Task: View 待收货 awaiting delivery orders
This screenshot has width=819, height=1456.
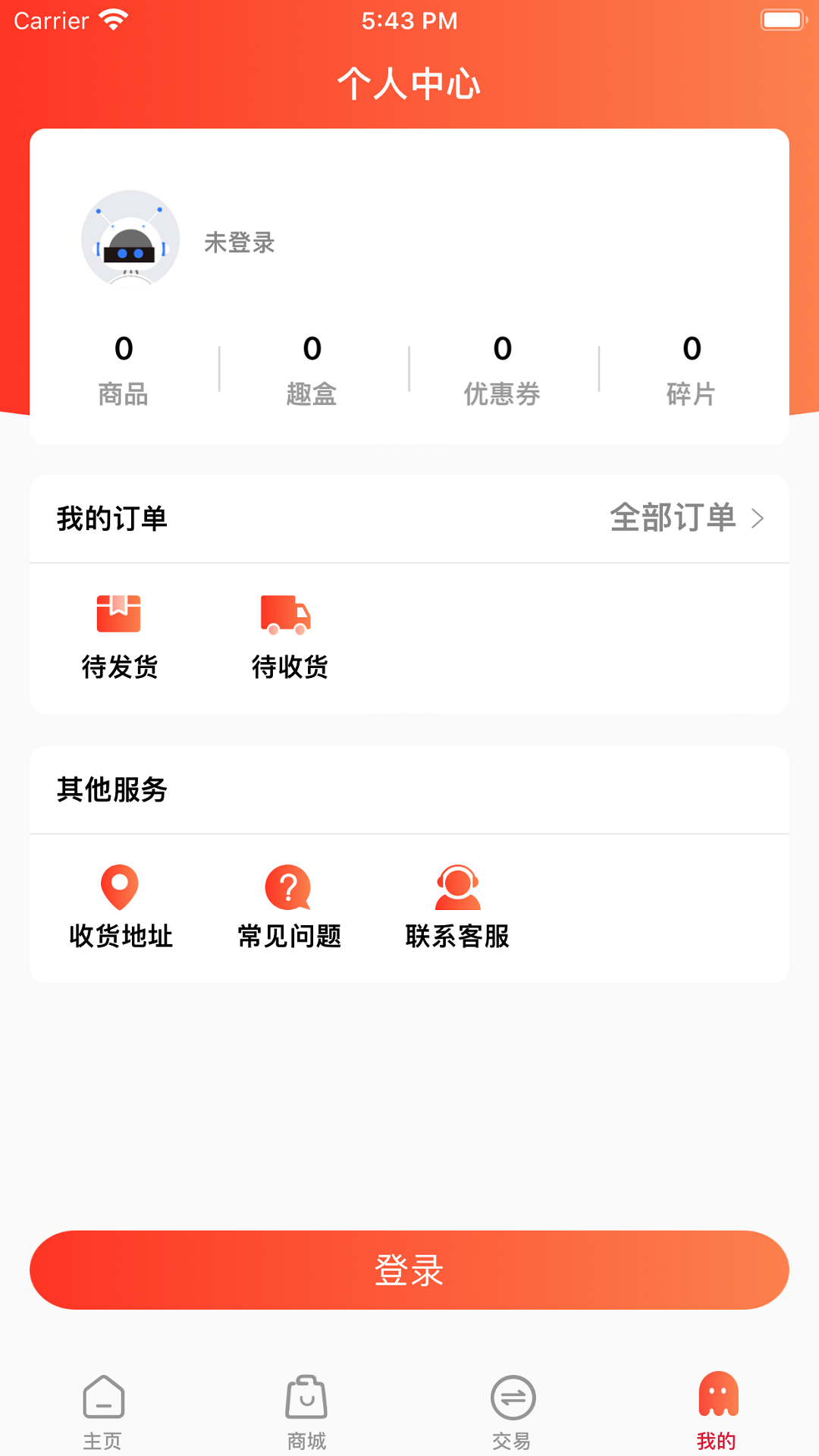Action: (x=289, y=636)
